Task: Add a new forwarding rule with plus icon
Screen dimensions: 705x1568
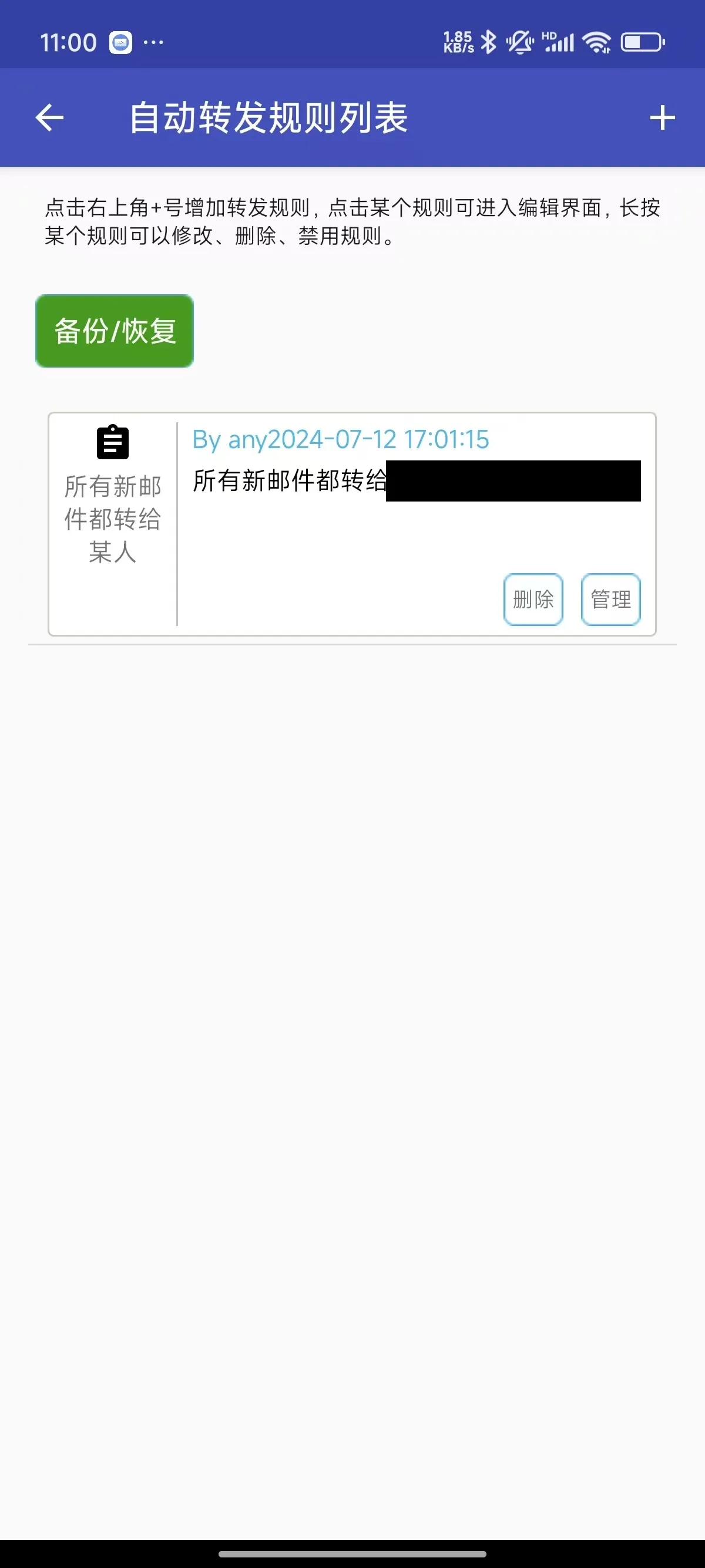Action: click(662, 117)
